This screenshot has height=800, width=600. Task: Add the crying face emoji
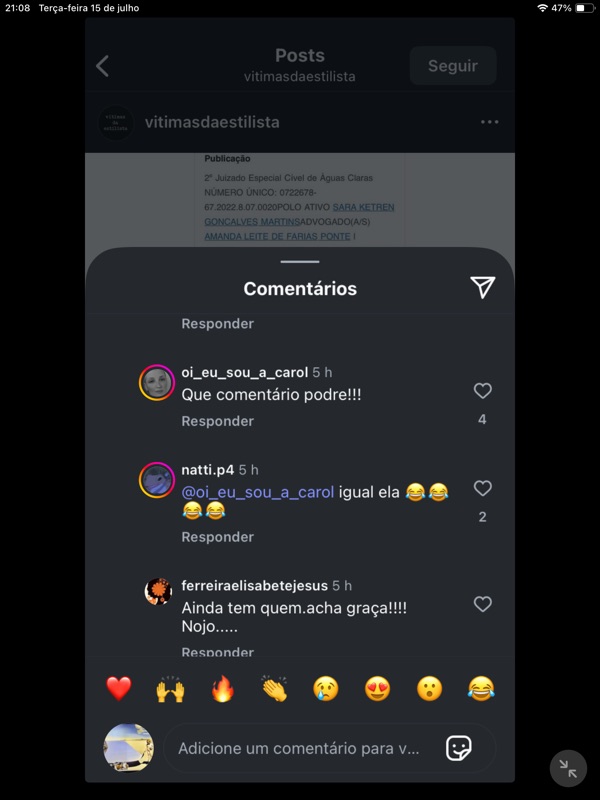(325, 688)
